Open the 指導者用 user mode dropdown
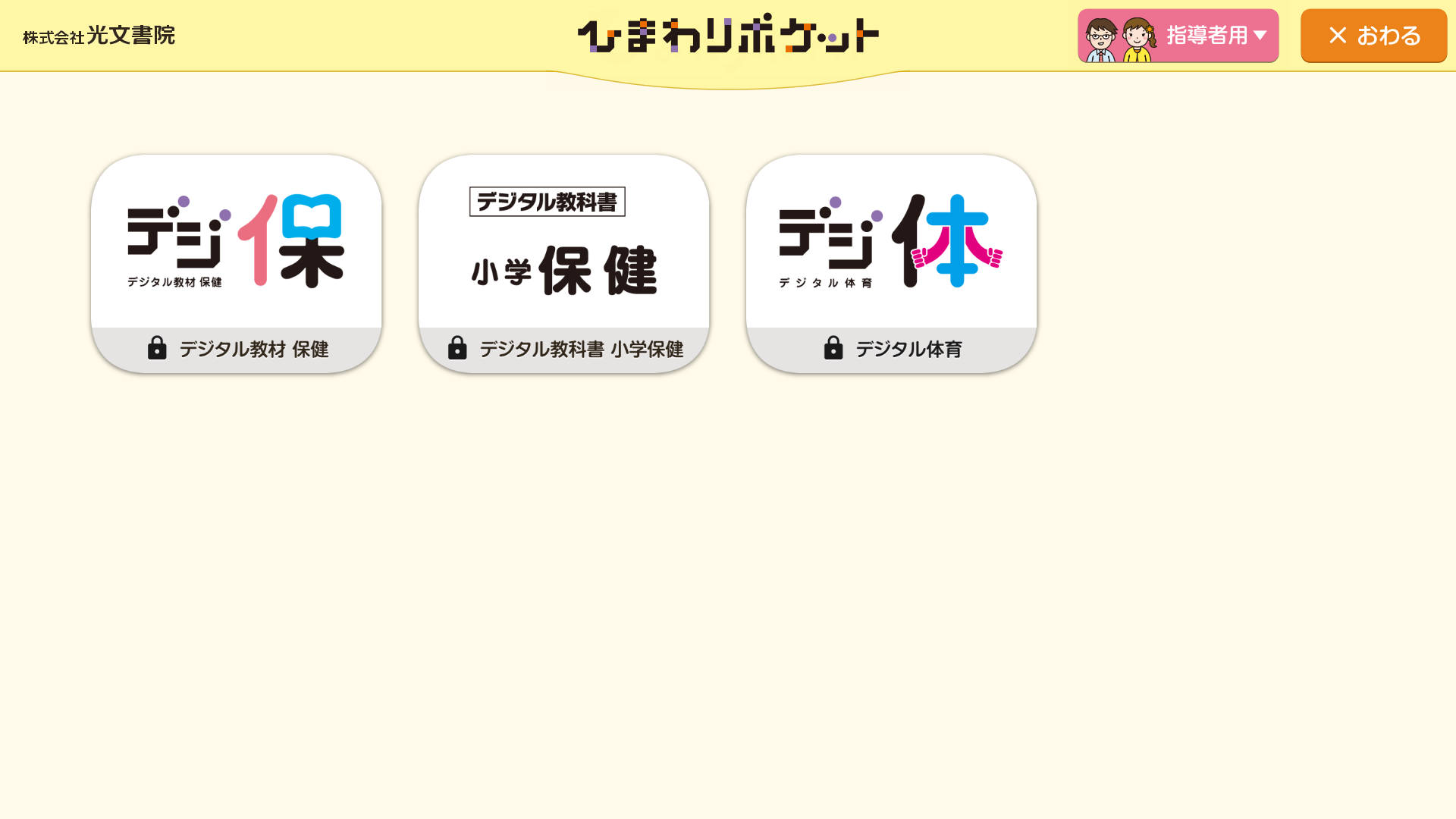 click(1178, 36)
